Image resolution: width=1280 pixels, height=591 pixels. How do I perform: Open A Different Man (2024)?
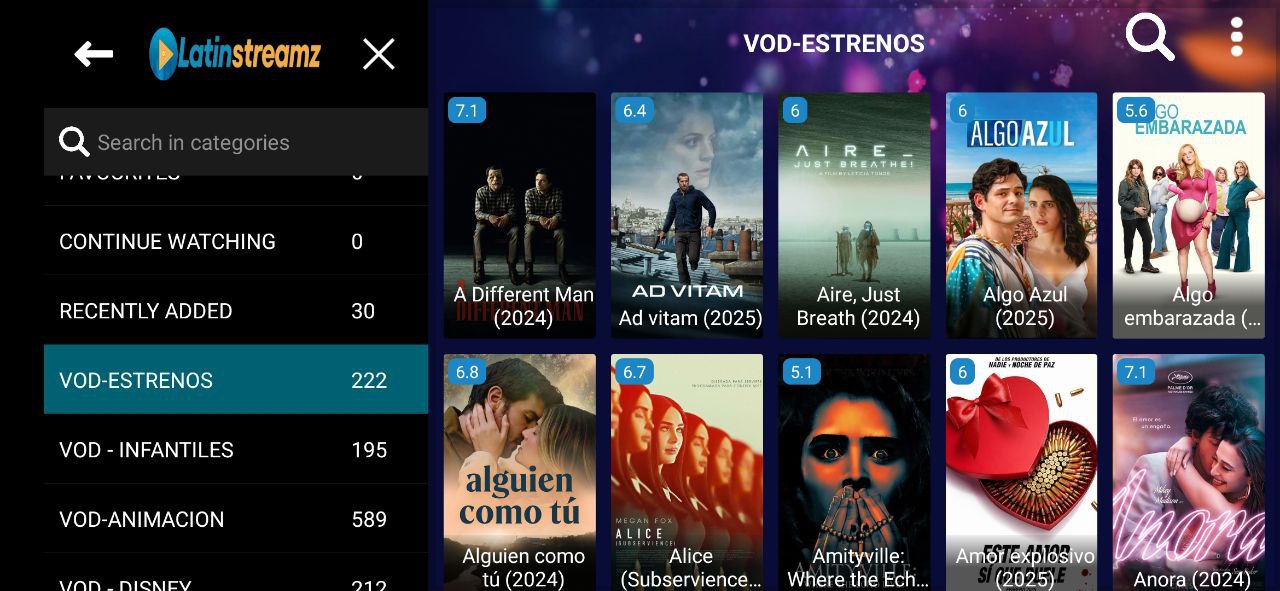(520, 215)
